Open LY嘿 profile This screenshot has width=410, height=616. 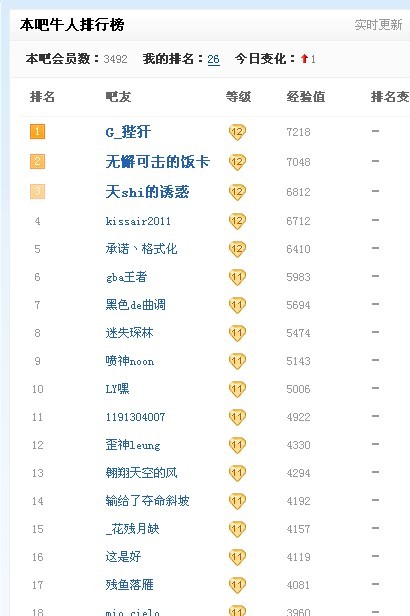click(117, 389)
